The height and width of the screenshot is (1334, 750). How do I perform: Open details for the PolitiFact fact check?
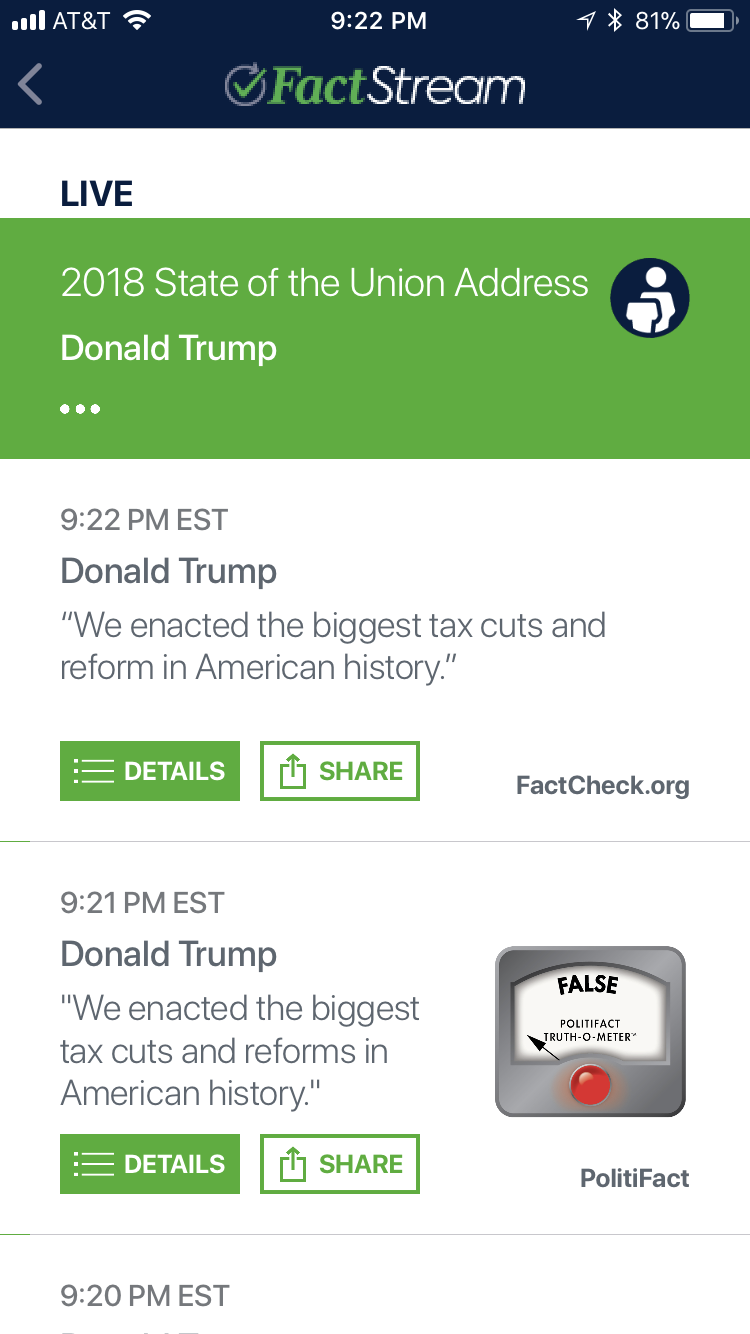(x=150, y=1164)
